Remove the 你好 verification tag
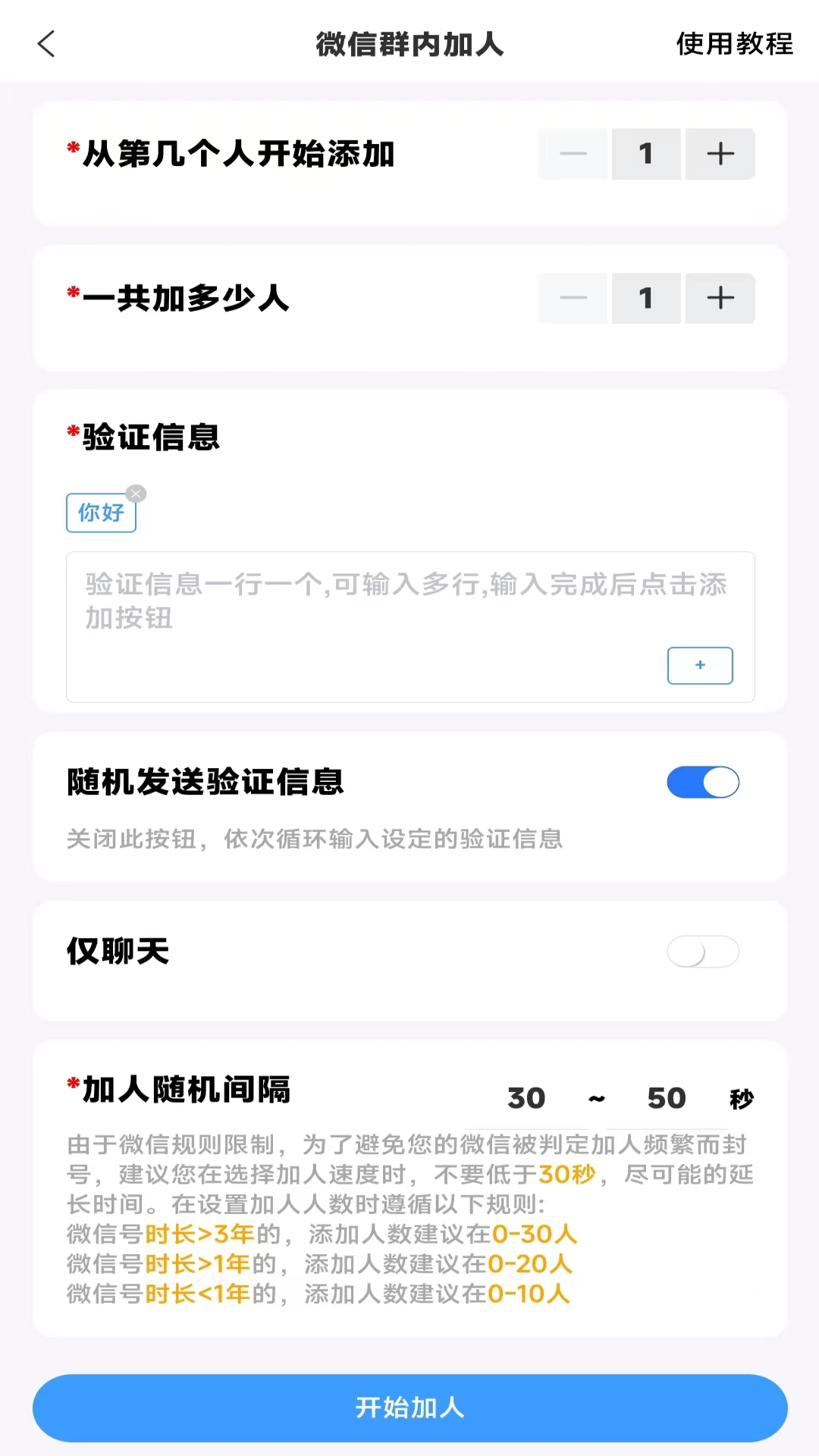 pyautogui.click(x=136, y=494)
